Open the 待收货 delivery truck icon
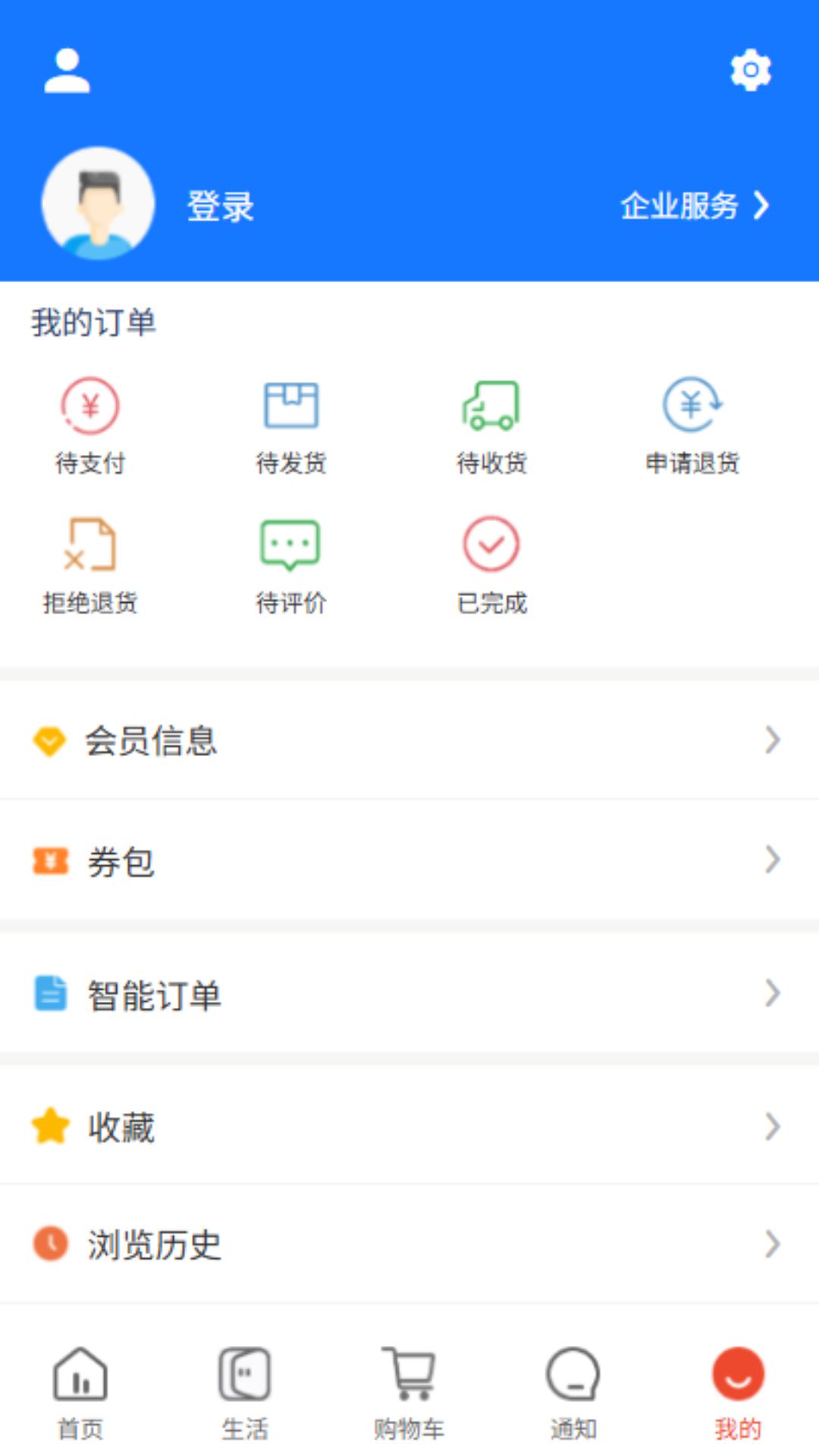819x1456 pixels. point(491,425)
